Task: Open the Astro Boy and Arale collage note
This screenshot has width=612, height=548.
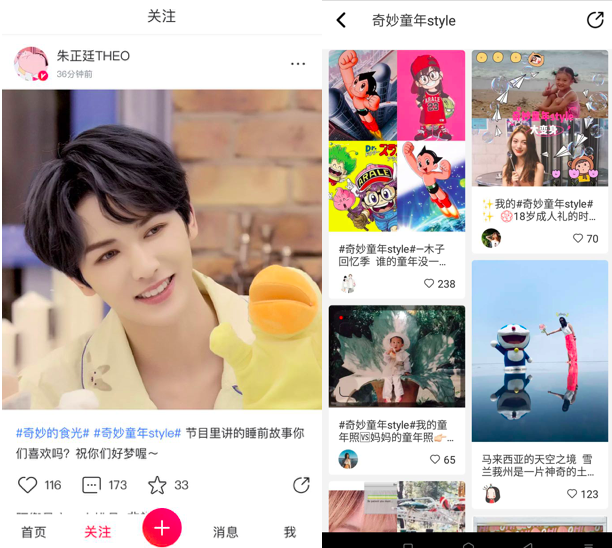Action: tap(397, 142)
